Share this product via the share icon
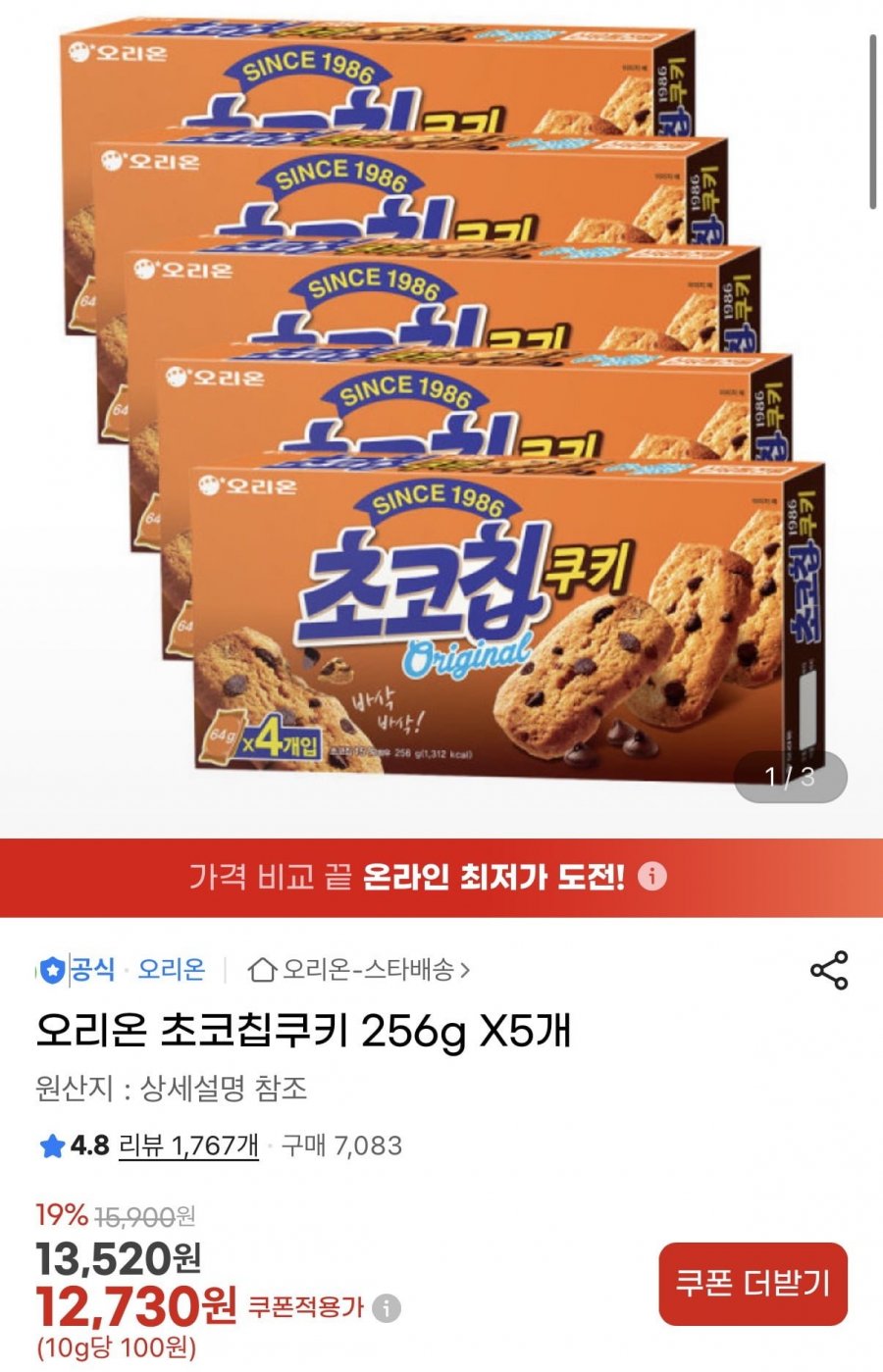The image size is (883, 1372). [x=828, y=970]
